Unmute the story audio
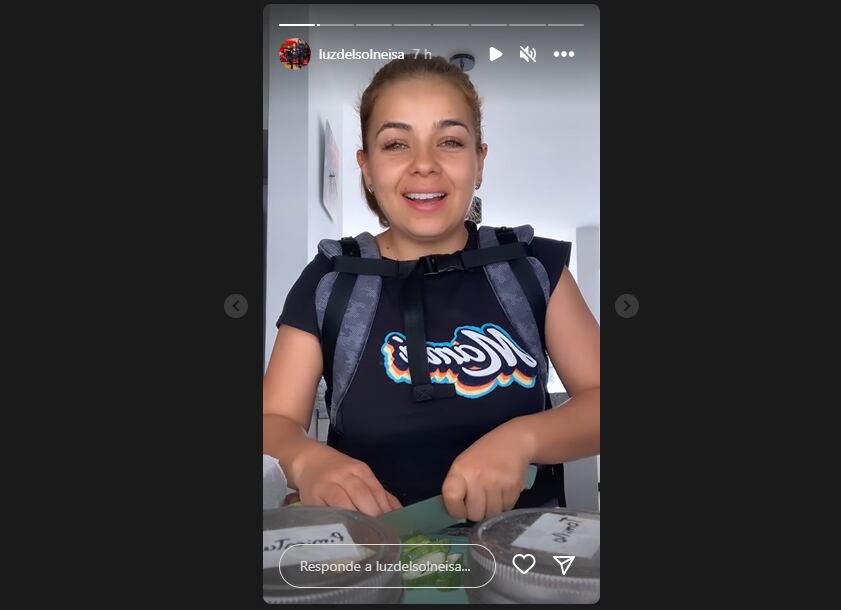 [x=528, y=54]
